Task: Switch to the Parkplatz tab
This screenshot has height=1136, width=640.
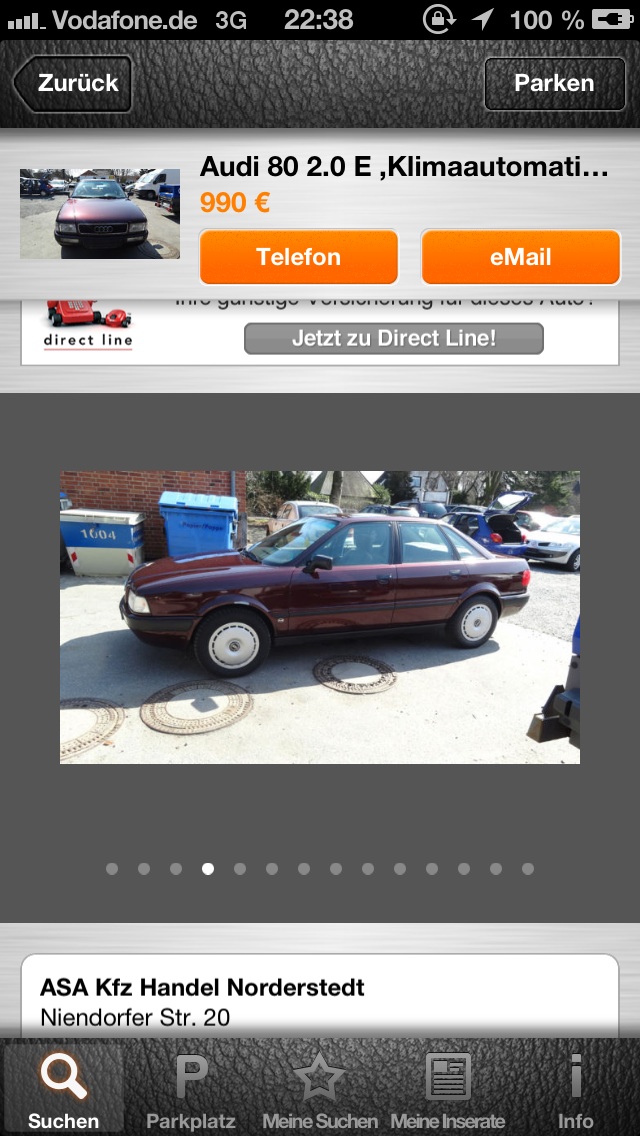Action: point(191,1090)
